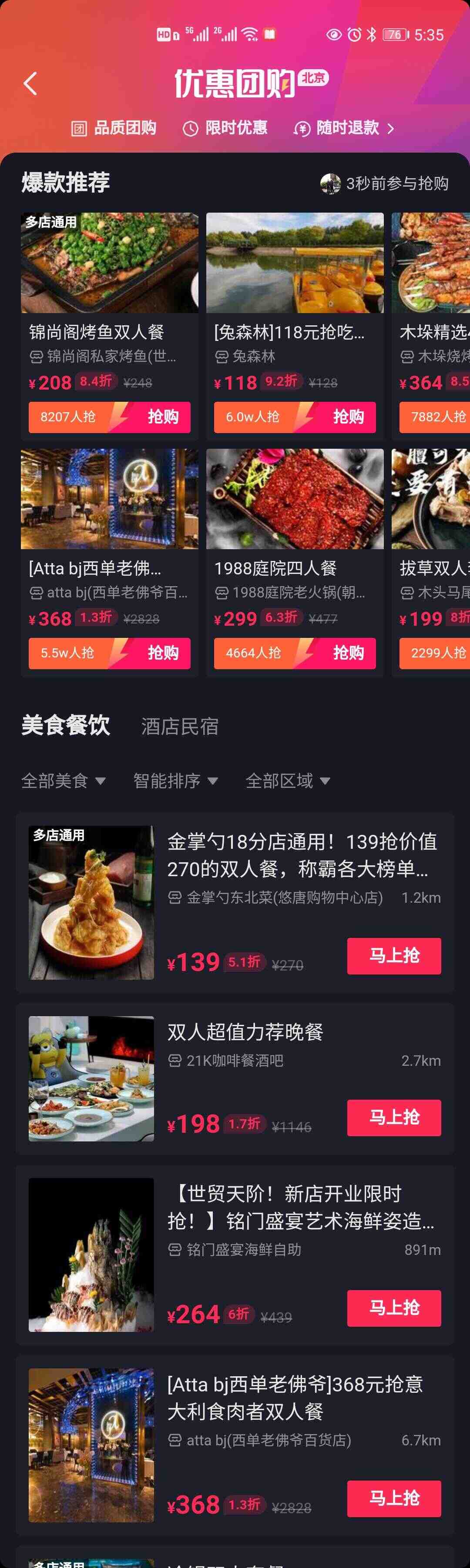
Task: Switch to the 酒店民宿 tab
Action: point(180,726)
